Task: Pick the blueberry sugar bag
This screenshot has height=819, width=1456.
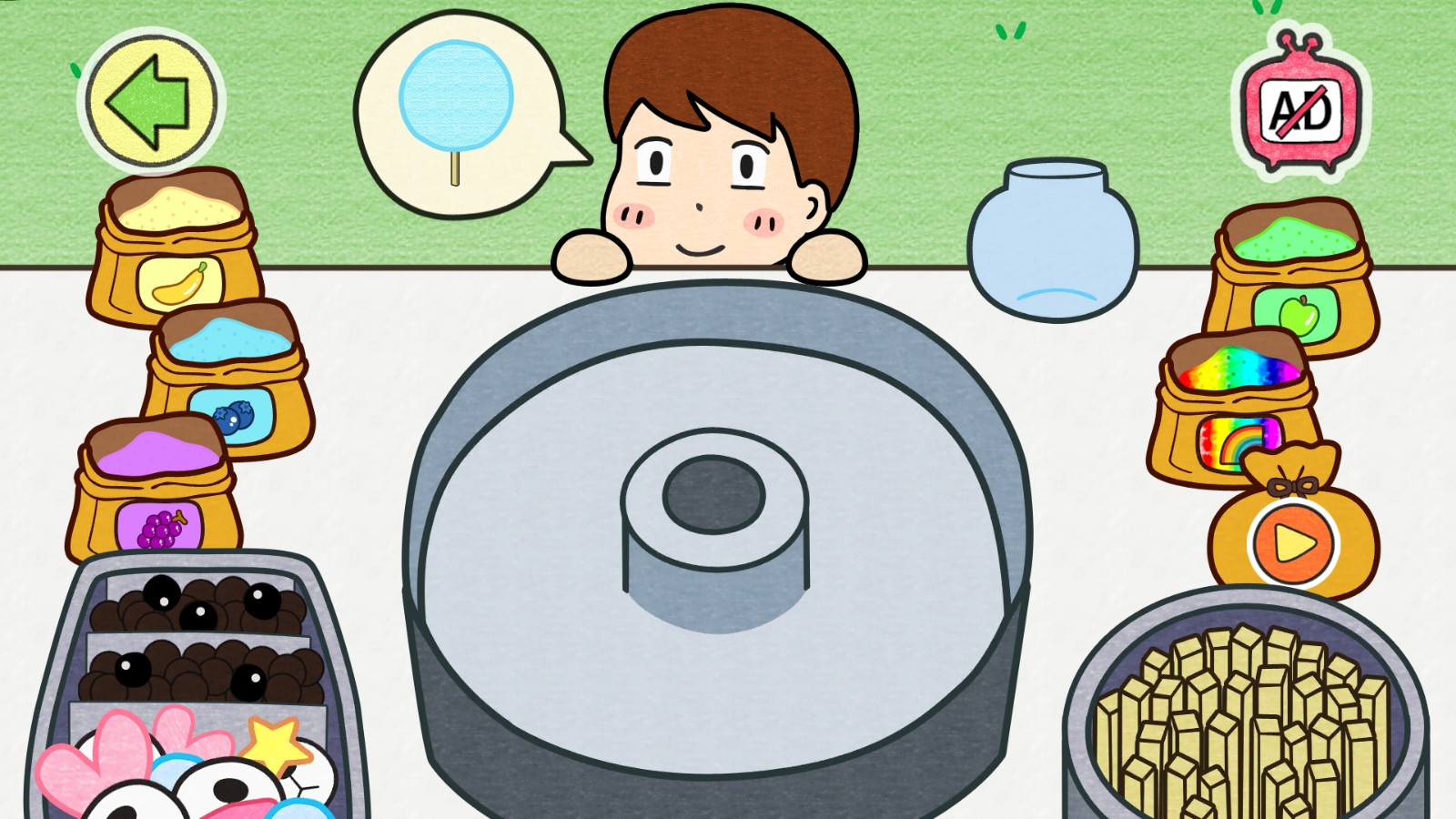Action: [229, 382]
